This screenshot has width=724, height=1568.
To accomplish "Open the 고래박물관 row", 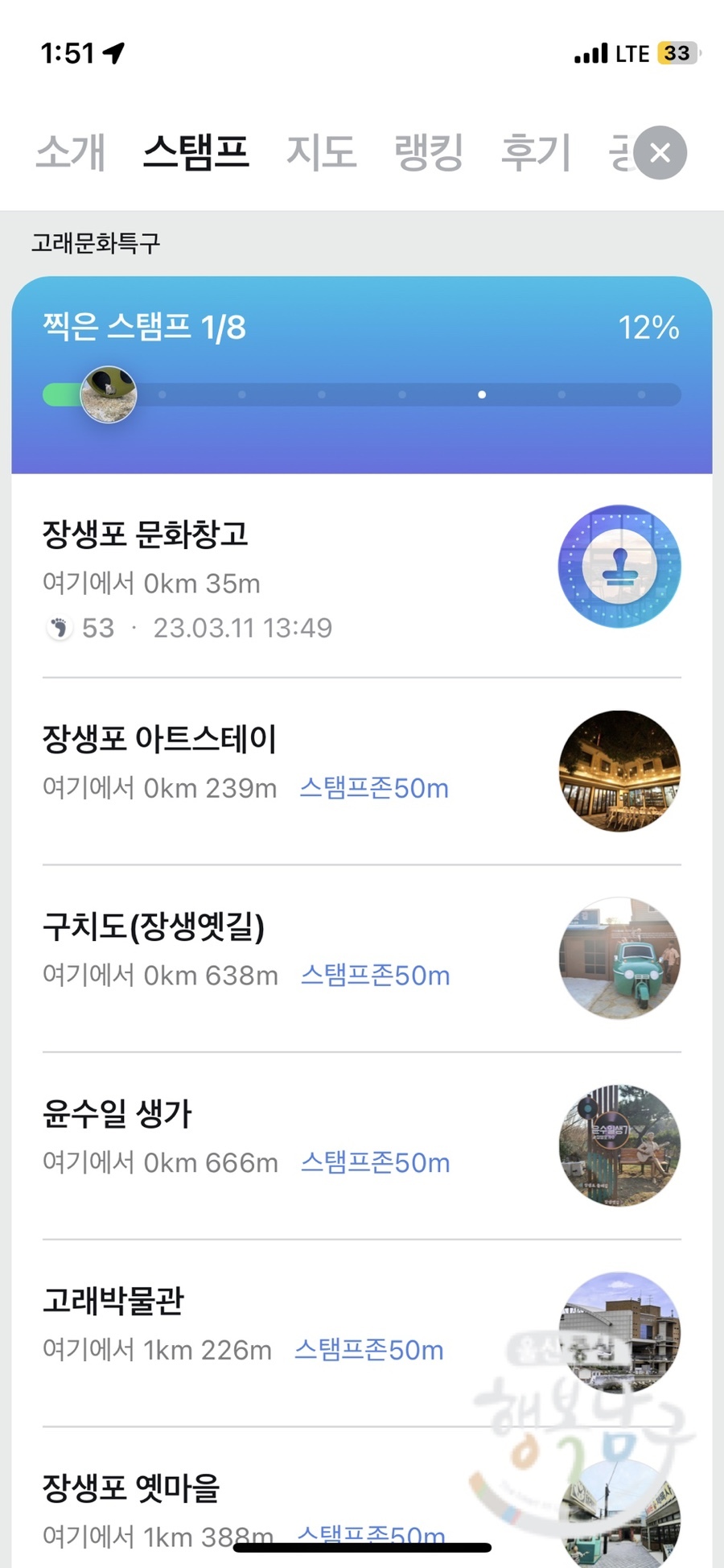I will pos(362,1333).
